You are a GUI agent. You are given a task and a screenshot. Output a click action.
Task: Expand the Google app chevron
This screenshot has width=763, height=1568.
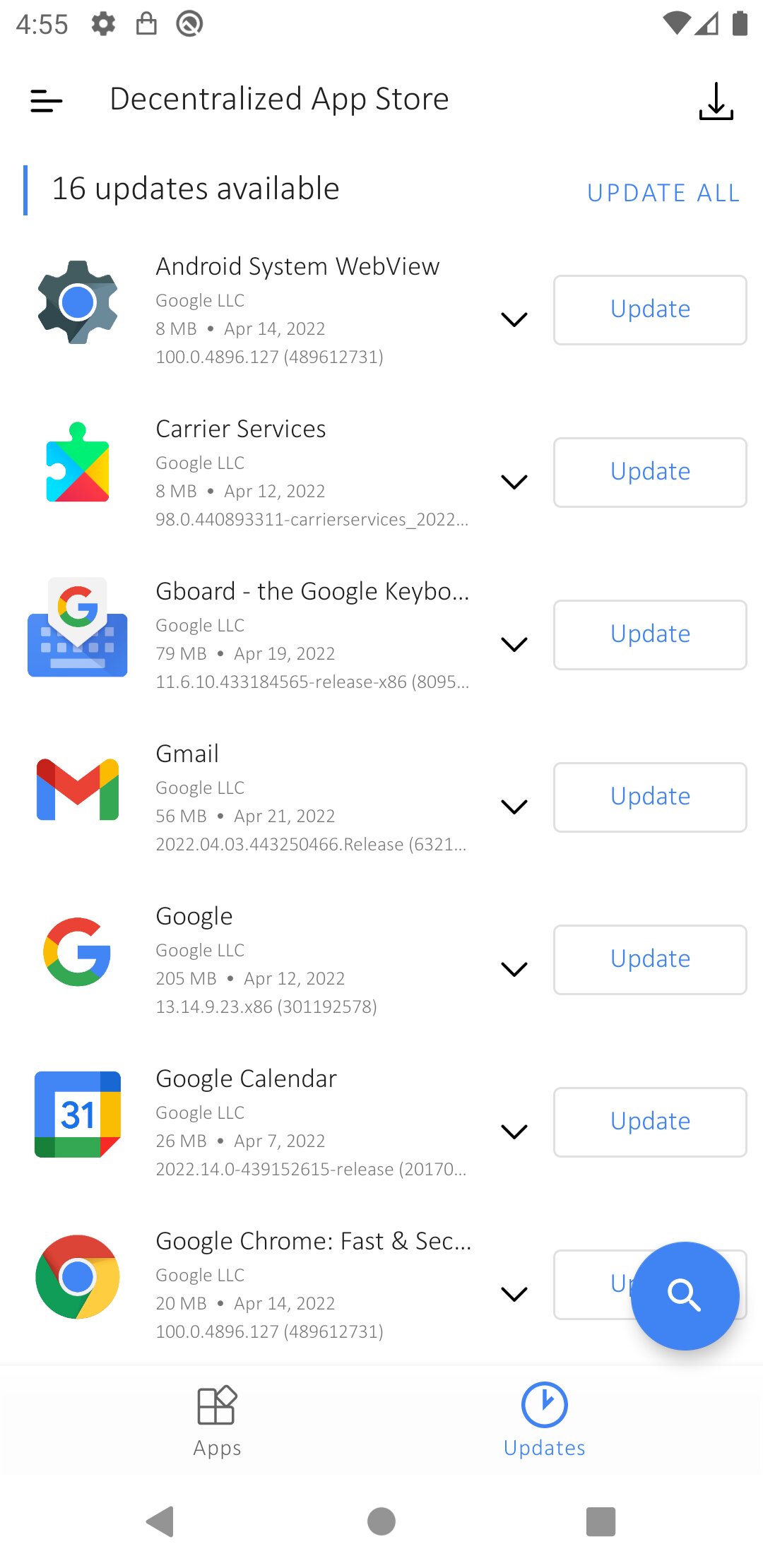point(514,969)
